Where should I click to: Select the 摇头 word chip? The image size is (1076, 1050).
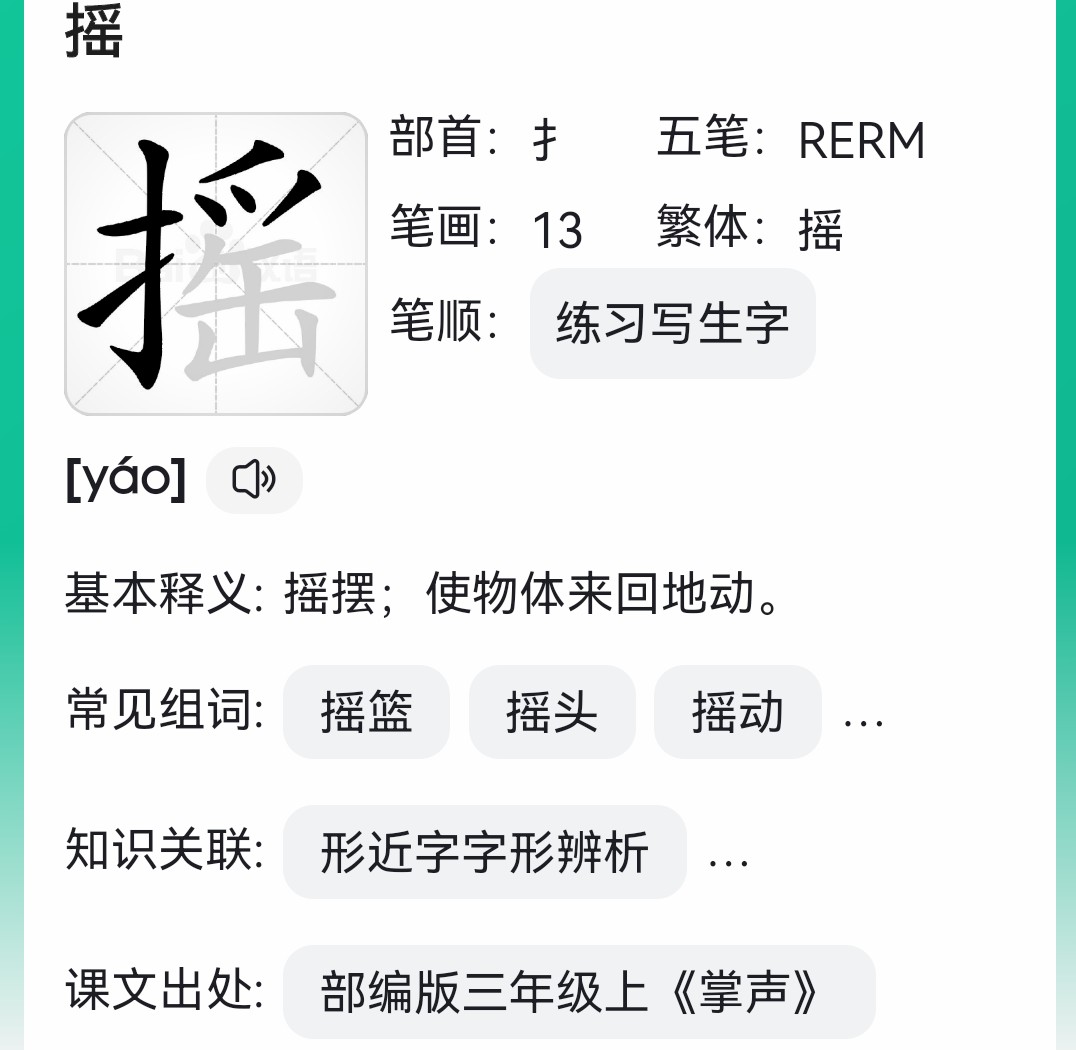tap(552, 712)
